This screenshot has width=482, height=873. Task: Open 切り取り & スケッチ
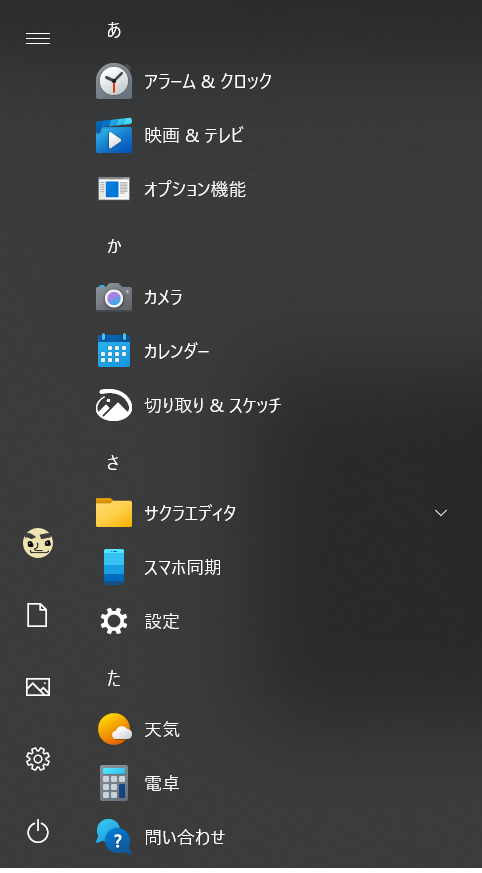pyautogui.click(x=273, y=405)
